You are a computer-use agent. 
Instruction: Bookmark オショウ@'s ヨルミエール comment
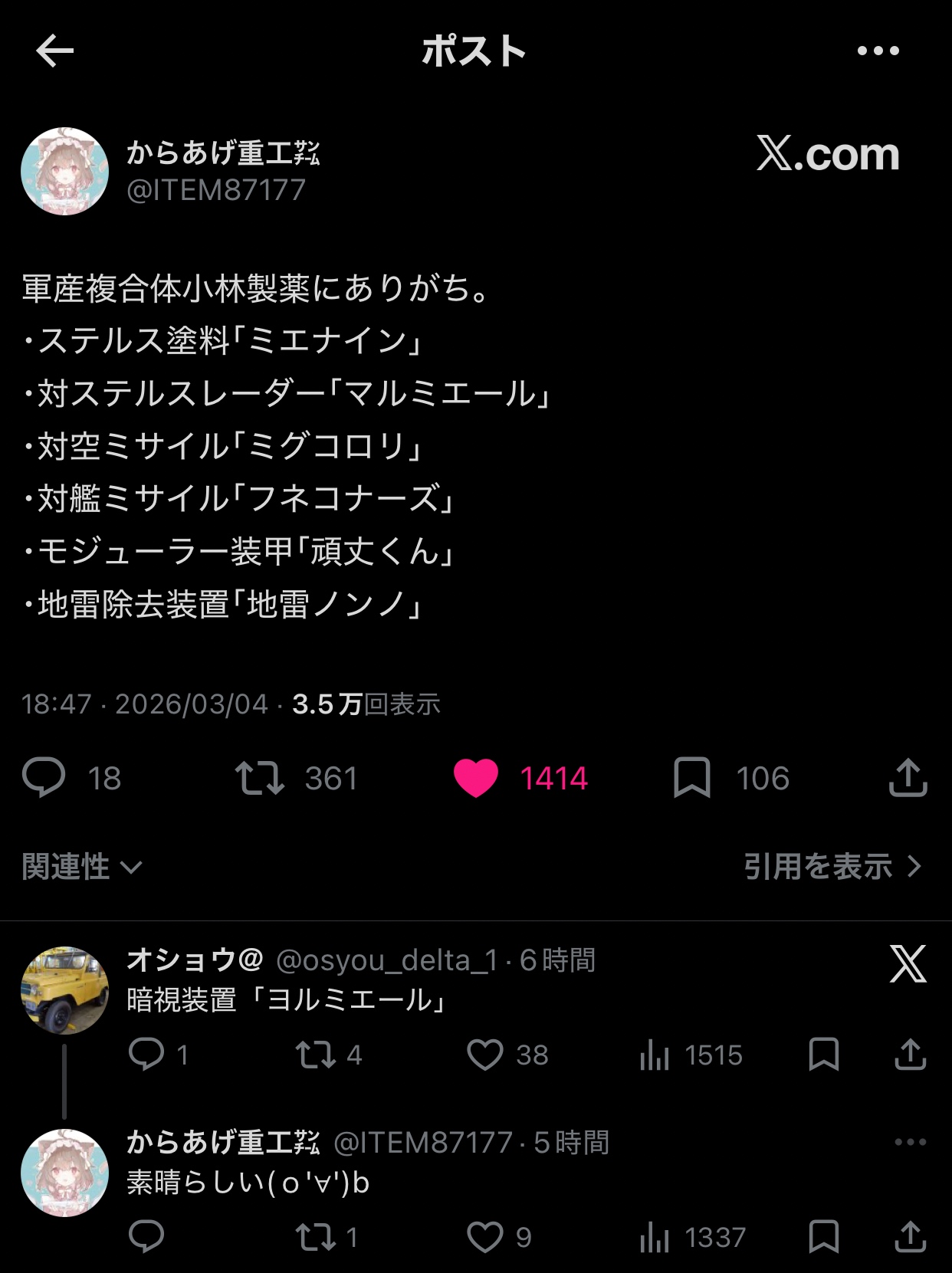point(824,1055)
